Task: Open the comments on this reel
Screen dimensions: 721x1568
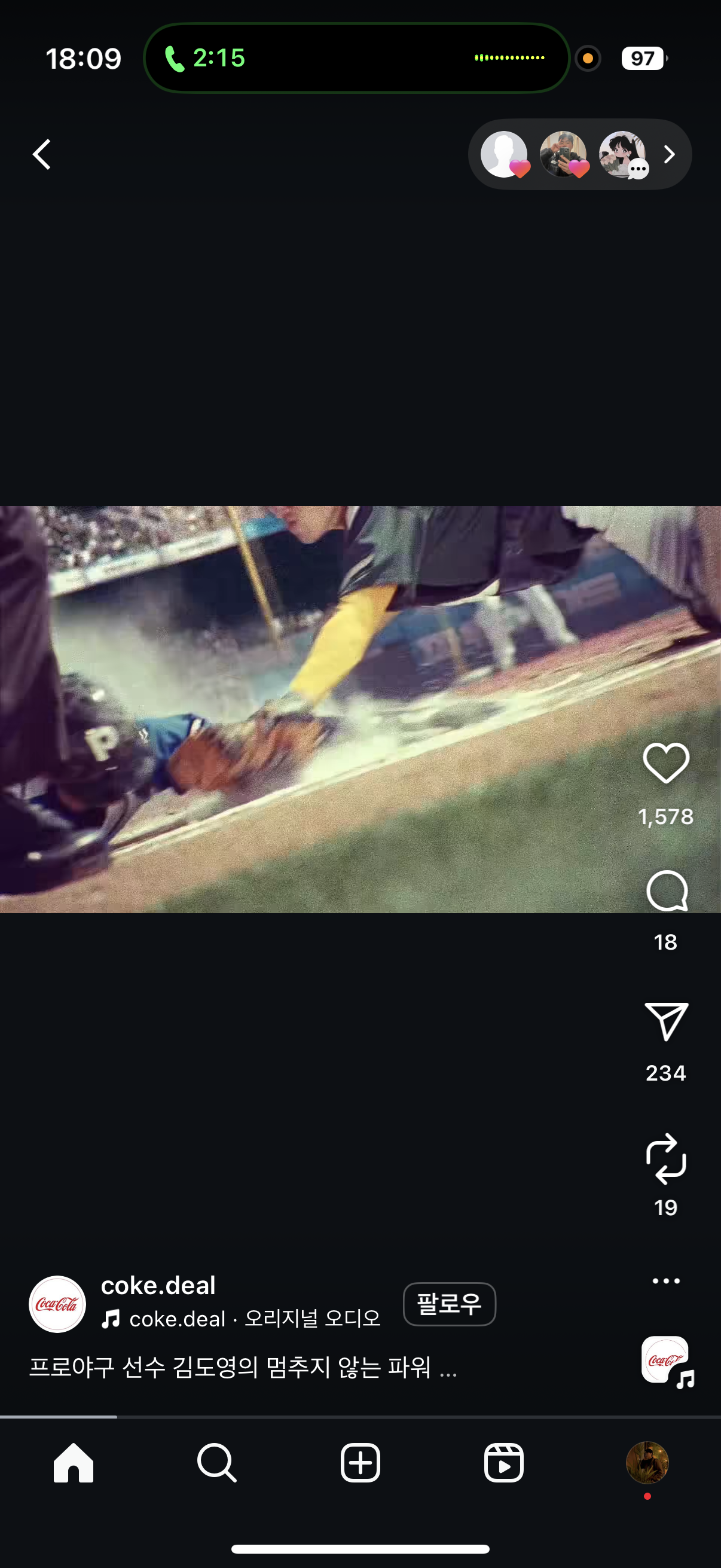Action: [666, 891]
